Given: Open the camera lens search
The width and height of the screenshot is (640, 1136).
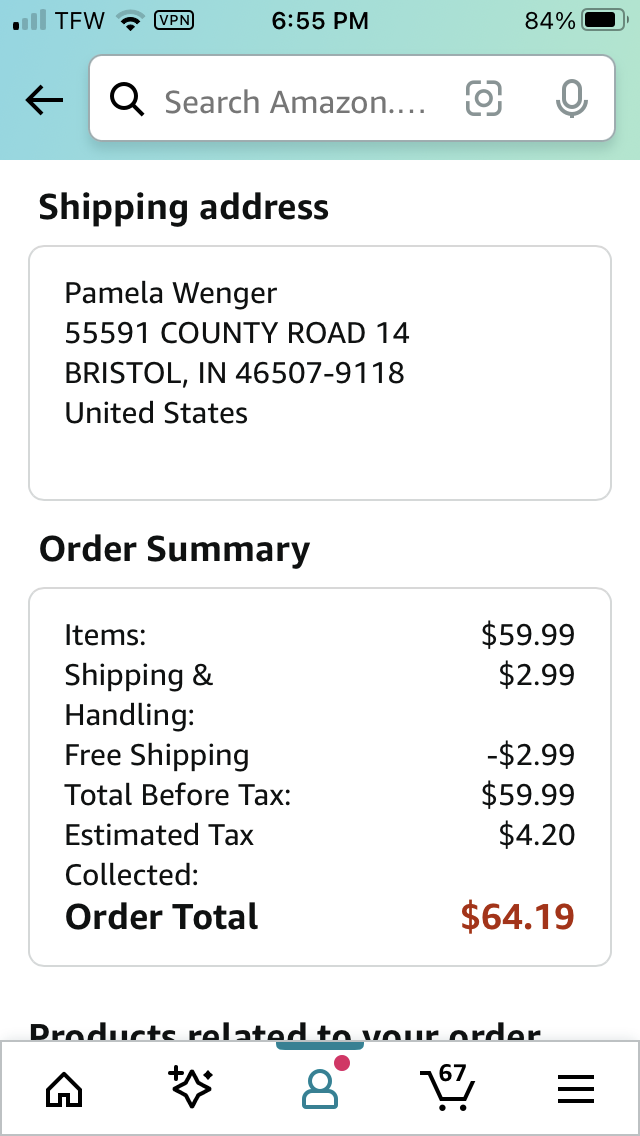Looking at the screenshot, I should point(483,99).
